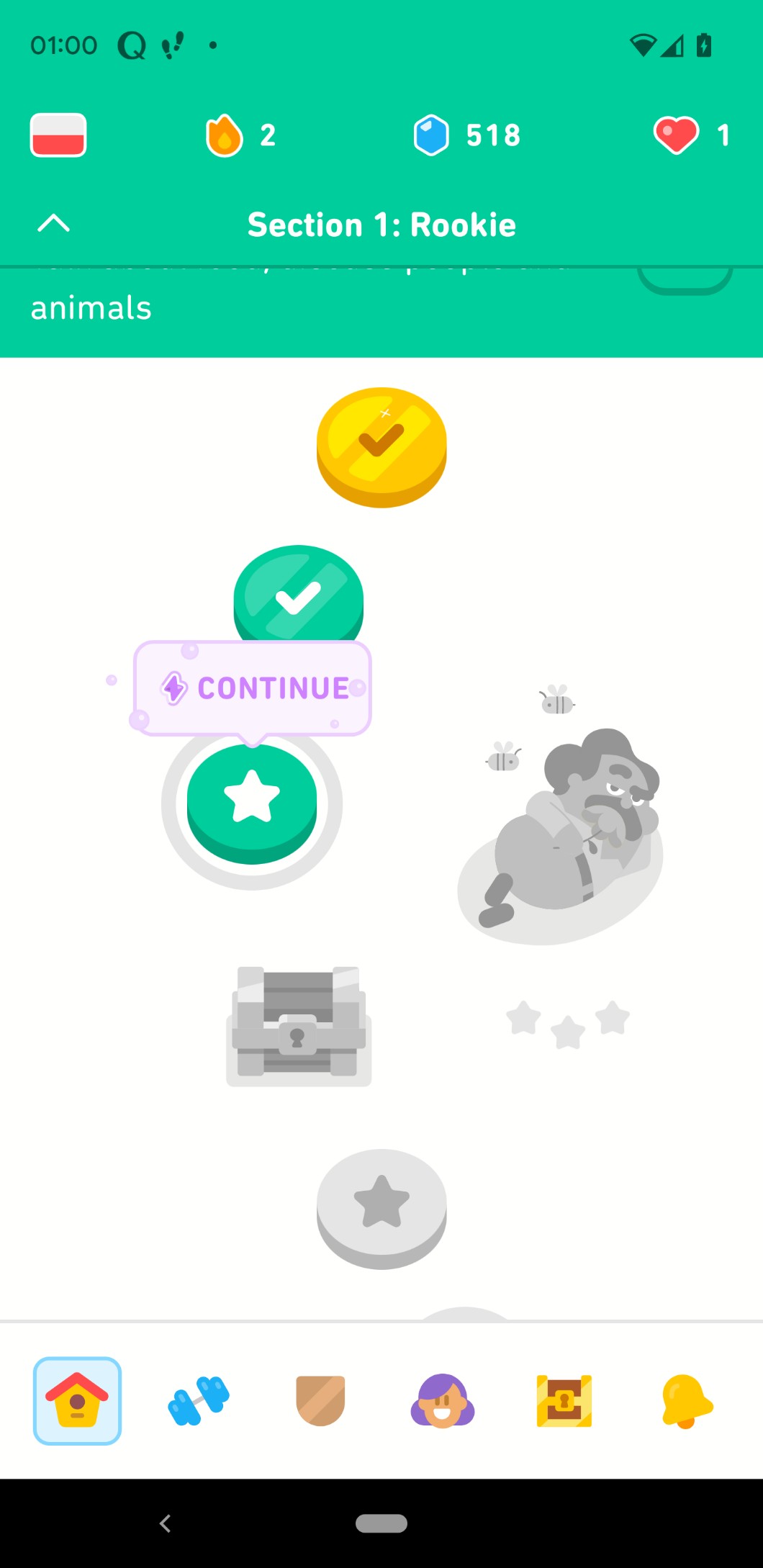
Task: Collapse the Section 1: Rookie header
Action: 53,224
